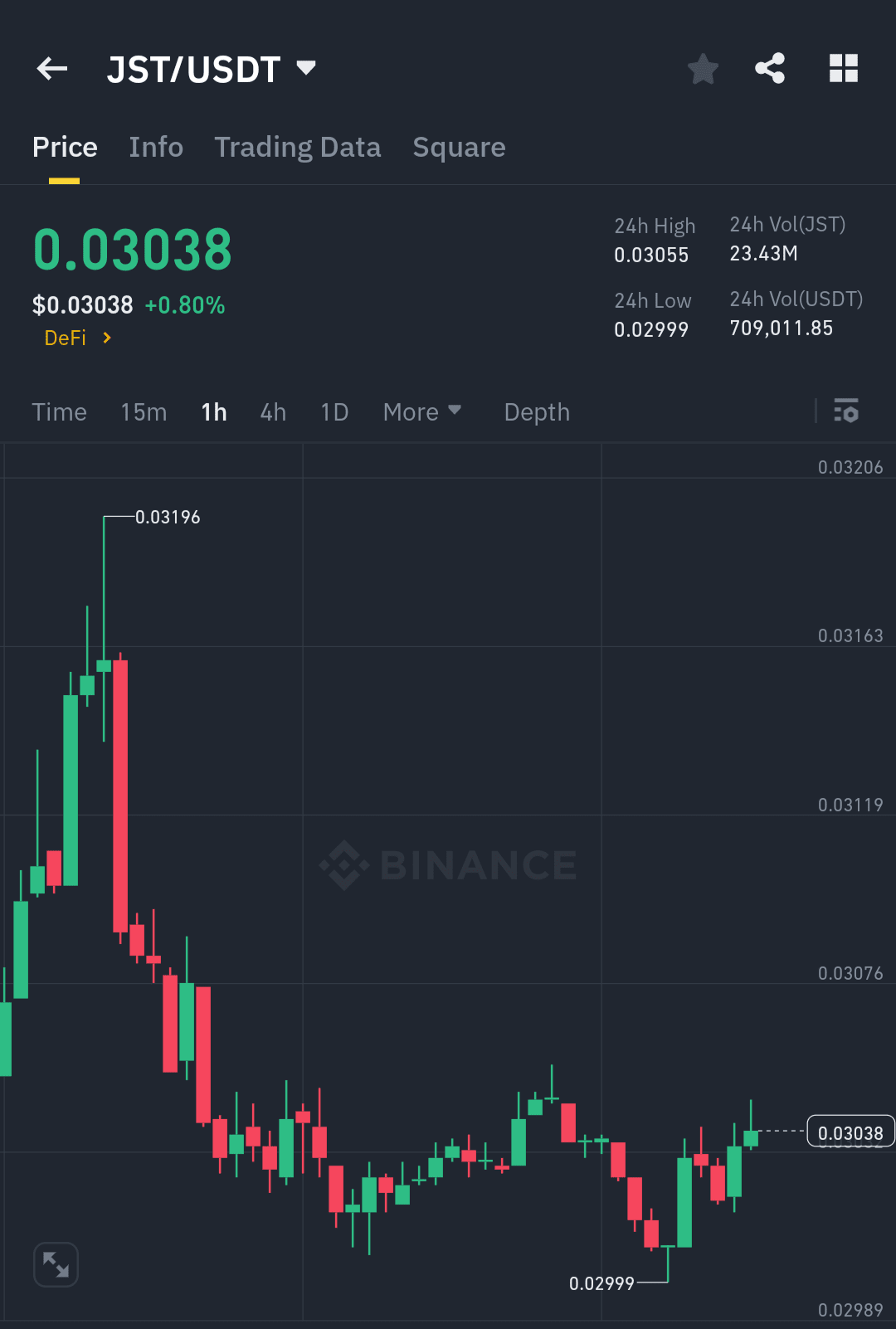Toggle JST/USDT as a favorite star
The width and height of the screenshot is (896, 1329).
point(703,69)
